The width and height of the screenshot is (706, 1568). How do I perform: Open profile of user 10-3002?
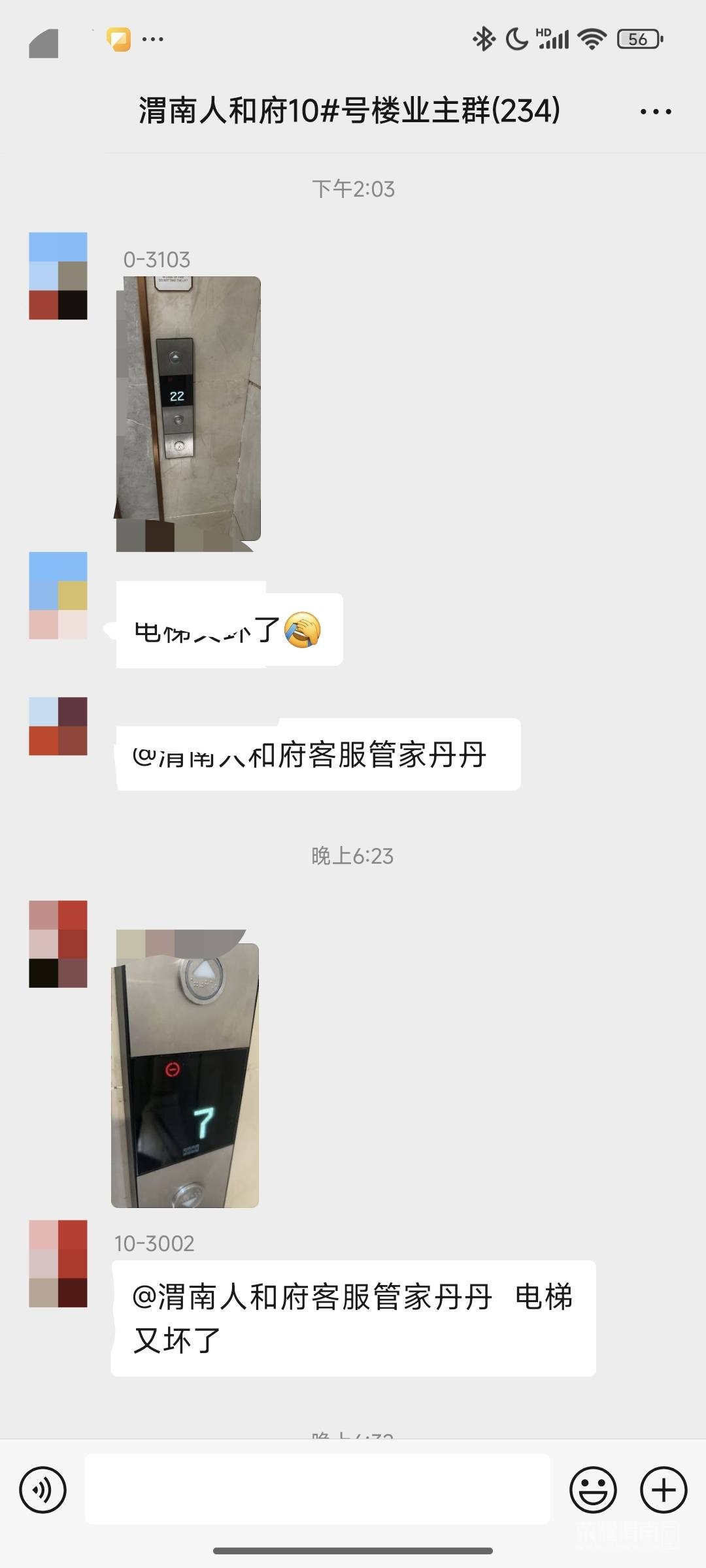(58, 1264)
